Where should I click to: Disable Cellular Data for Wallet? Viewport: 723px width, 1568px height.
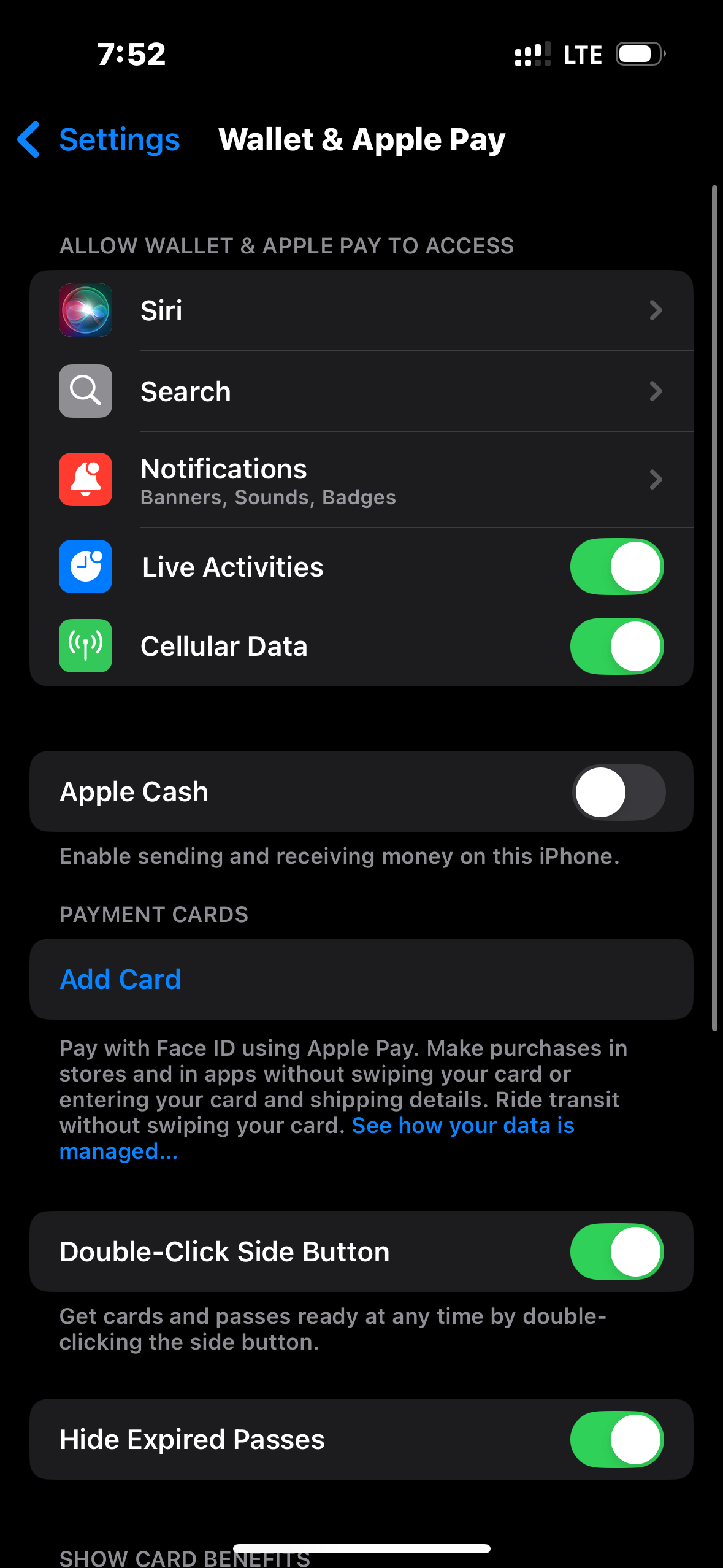(x=617, y=646)
